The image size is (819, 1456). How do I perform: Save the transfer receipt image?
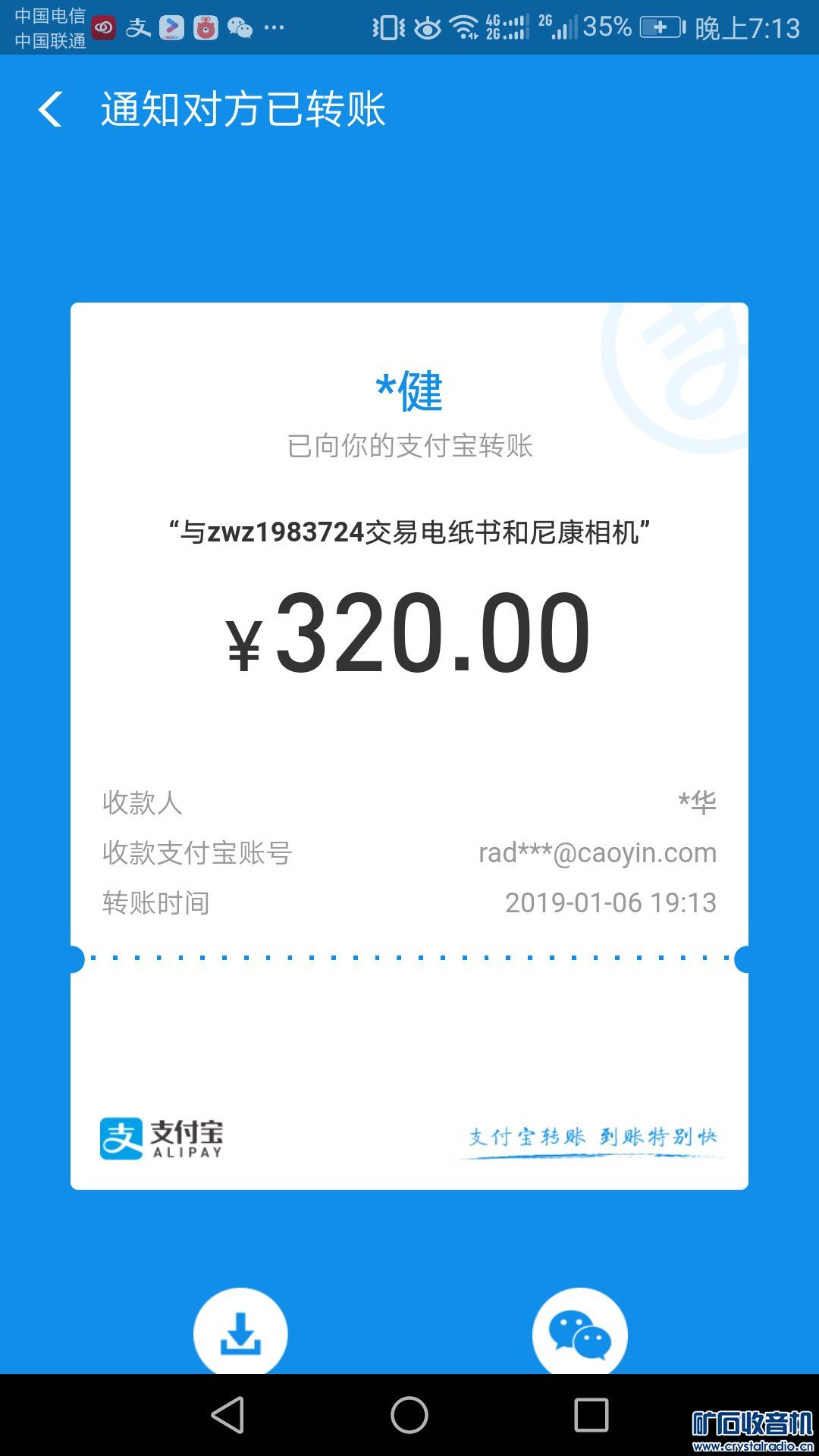pos(240,1333)
